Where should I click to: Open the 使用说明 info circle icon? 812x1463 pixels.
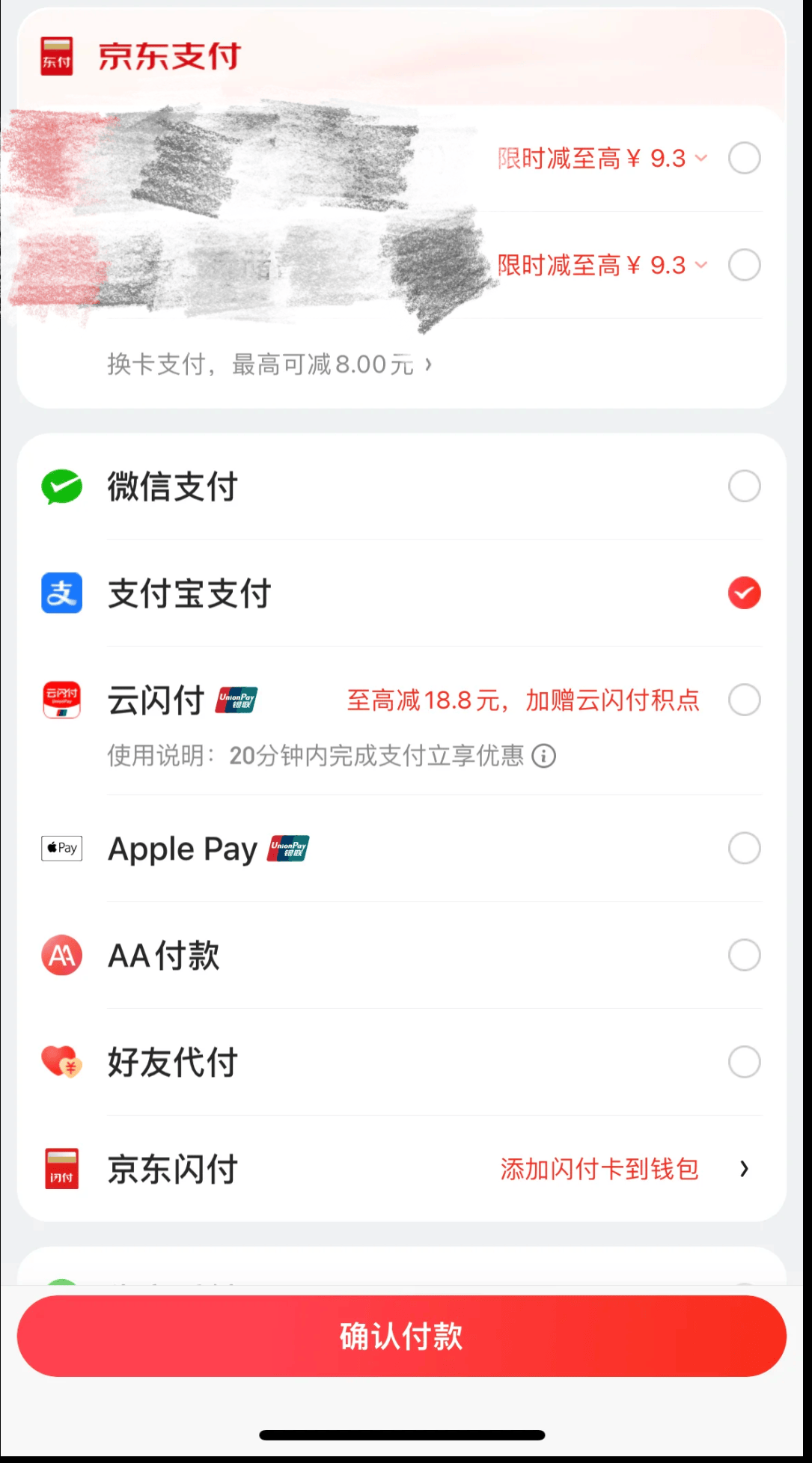tap(544, 756)
